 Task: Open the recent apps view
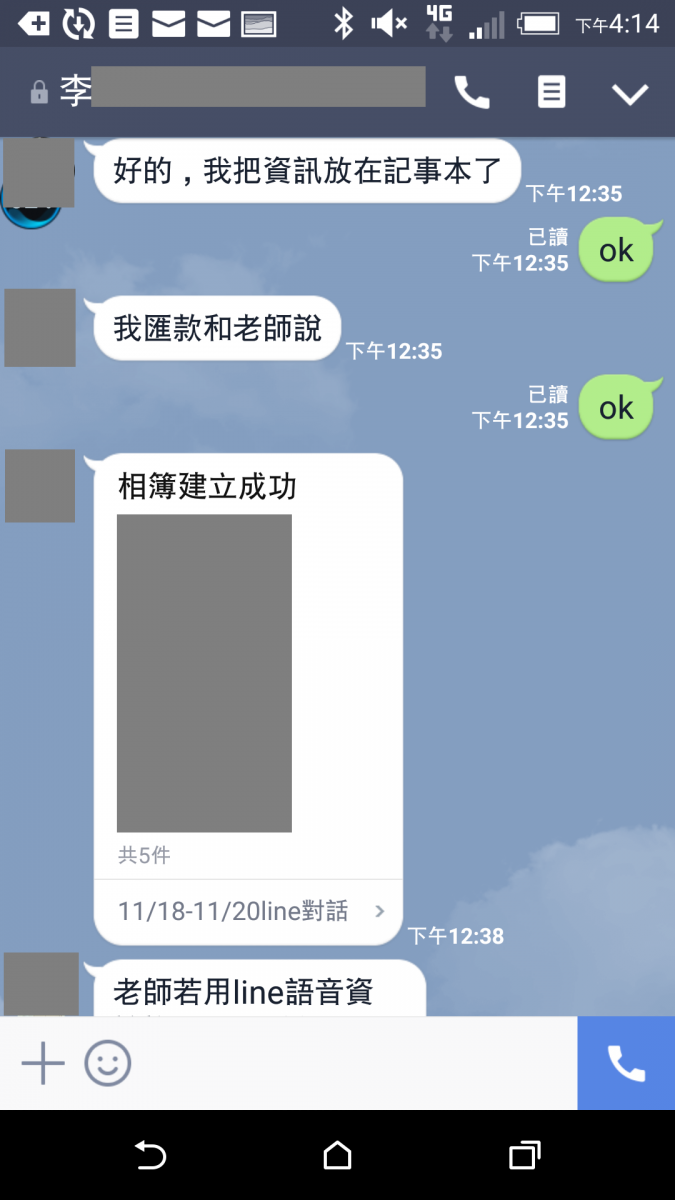click(x=525, y=1156)
